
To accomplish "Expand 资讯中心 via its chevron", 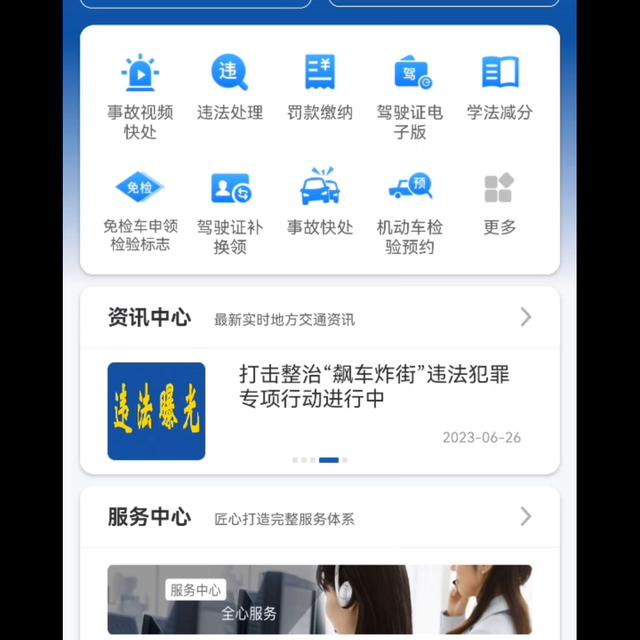I will [526, 318].
